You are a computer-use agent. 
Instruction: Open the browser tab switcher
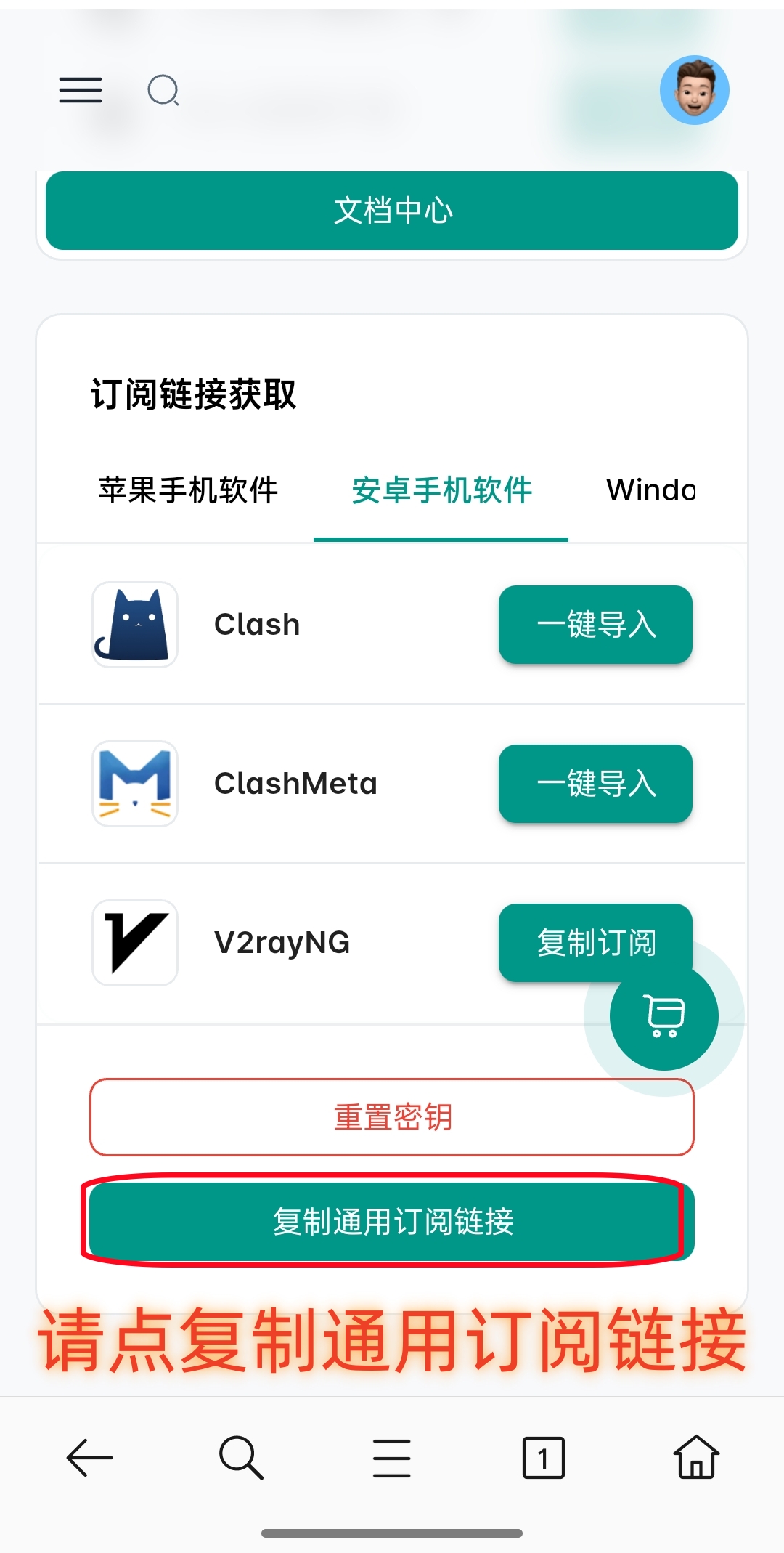(543, 1457)
